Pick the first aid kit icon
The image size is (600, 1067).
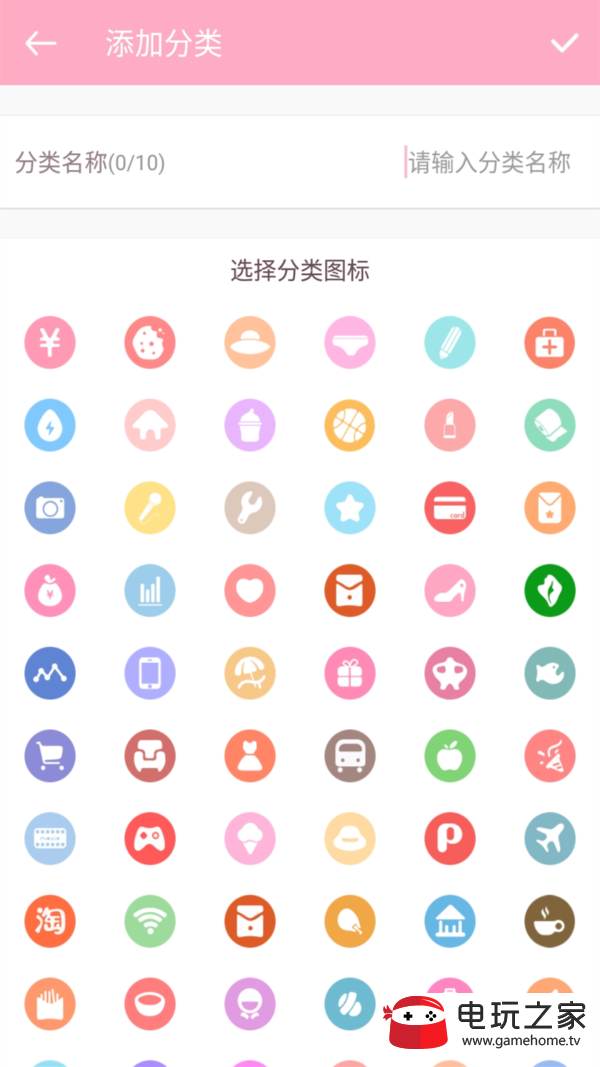click(550, 342)
